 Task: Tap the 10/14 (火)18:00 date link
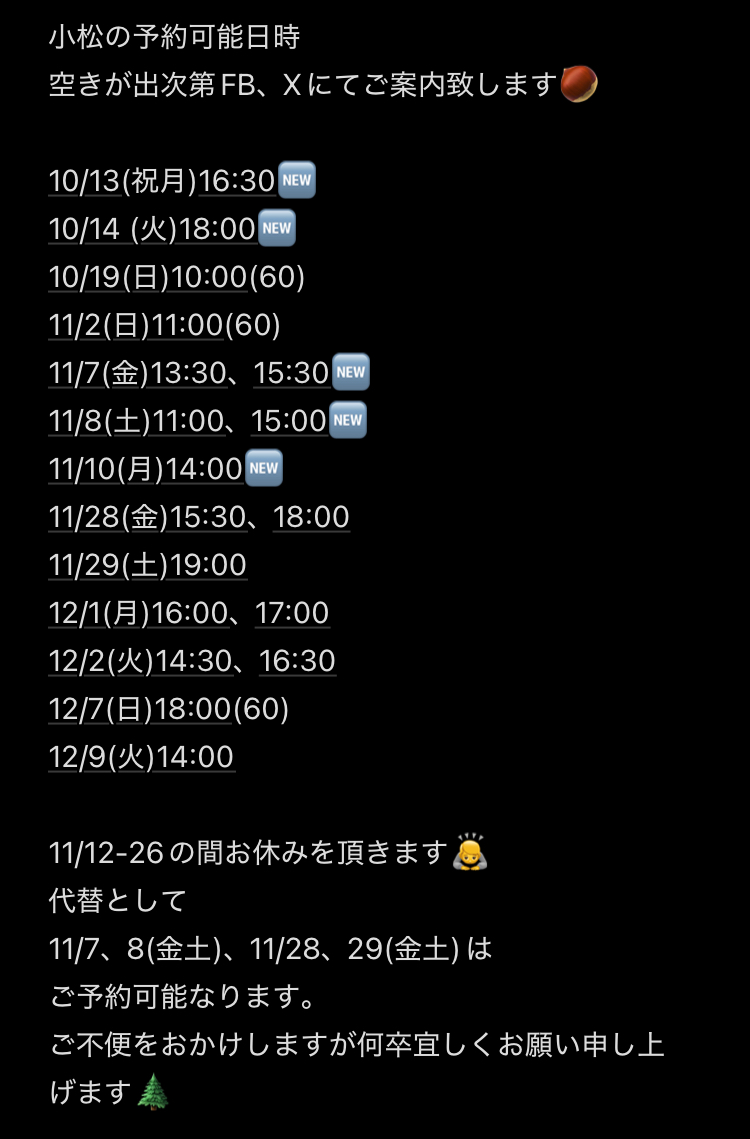pos(152,229)
